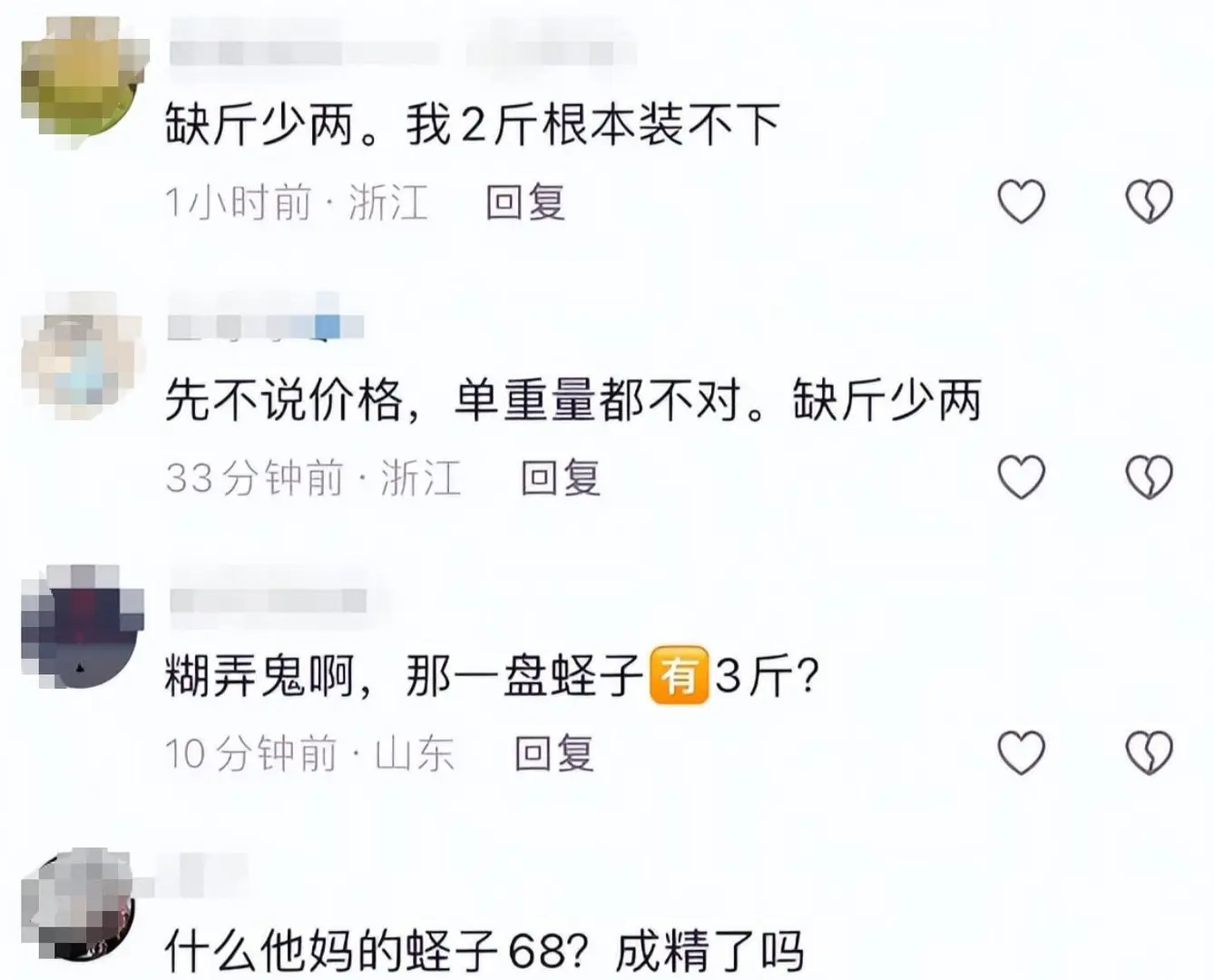
Task: Like the comment "缺斤少两。我2斤根本装不下"
Action: click(1022, 201)
